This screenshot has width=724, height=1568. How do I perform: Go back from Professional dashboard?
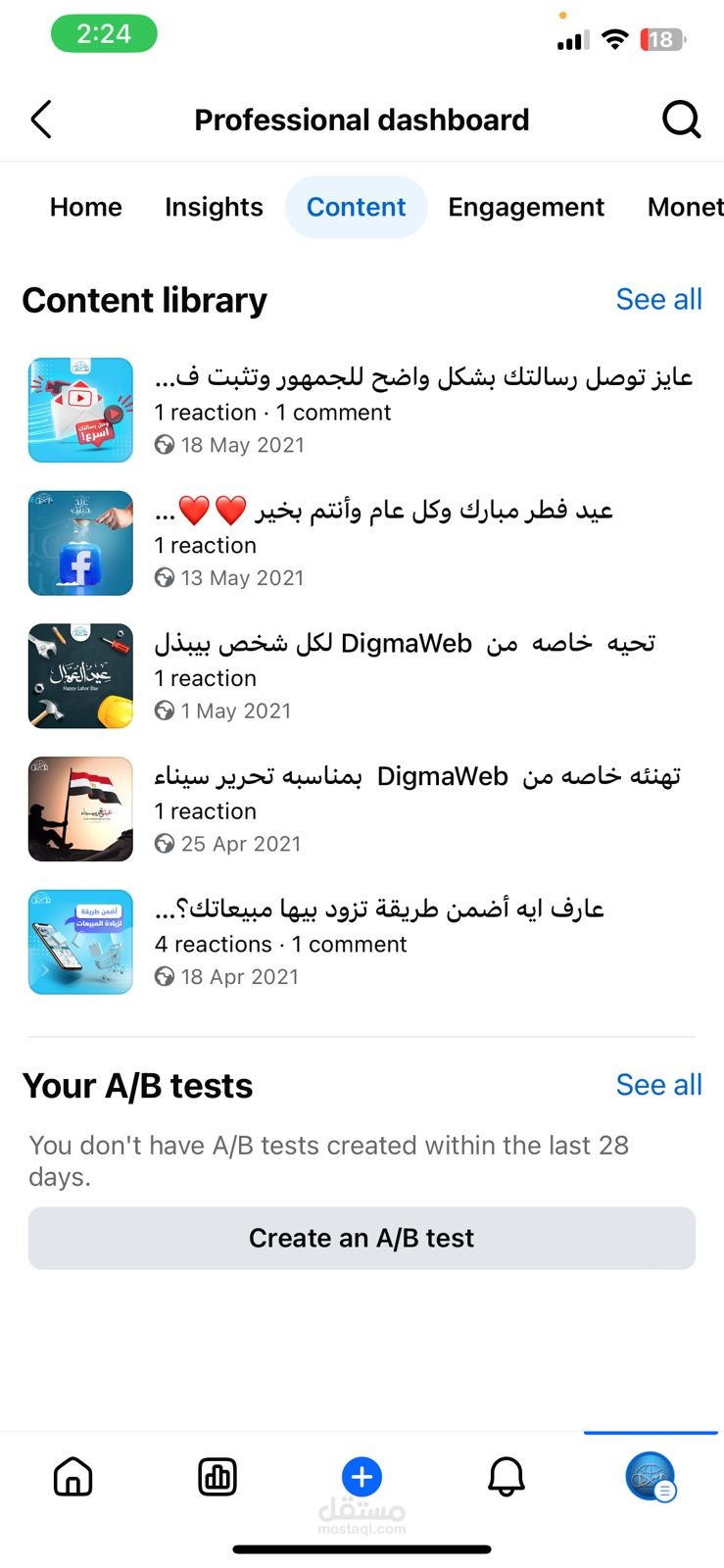click(41, 120)
